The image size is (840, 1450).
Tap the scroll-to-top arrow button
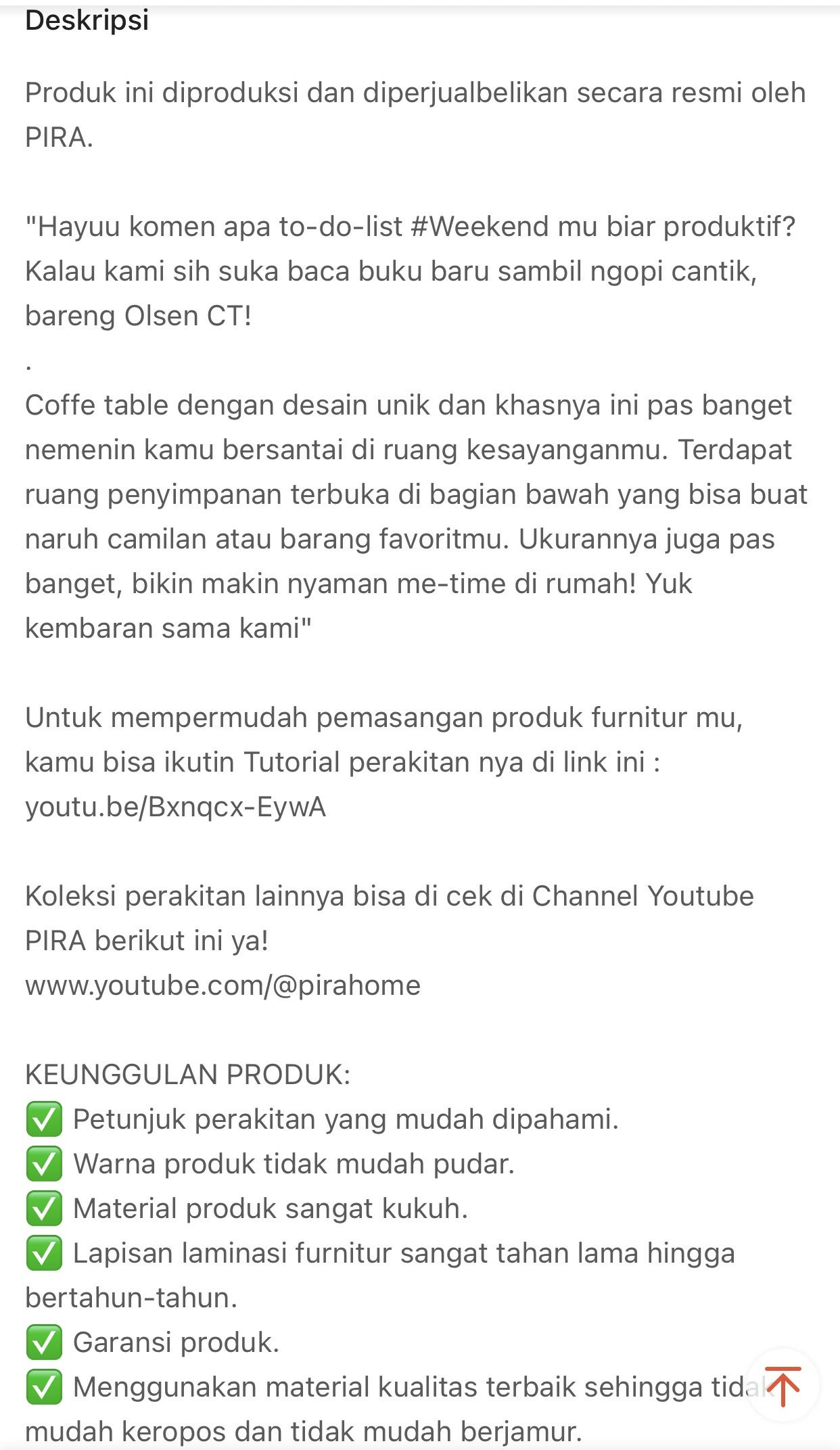pyautogui.click(x=783, y=1386)
